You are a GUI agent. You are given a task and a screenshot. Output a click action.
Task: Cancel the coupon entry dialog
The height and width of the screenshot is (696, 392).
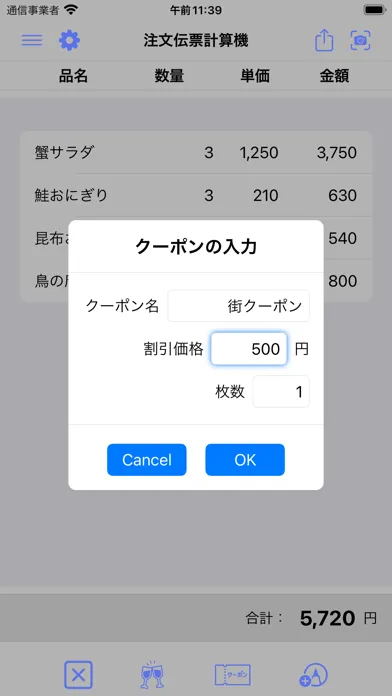pyautogui.click(x=147, y=460)
